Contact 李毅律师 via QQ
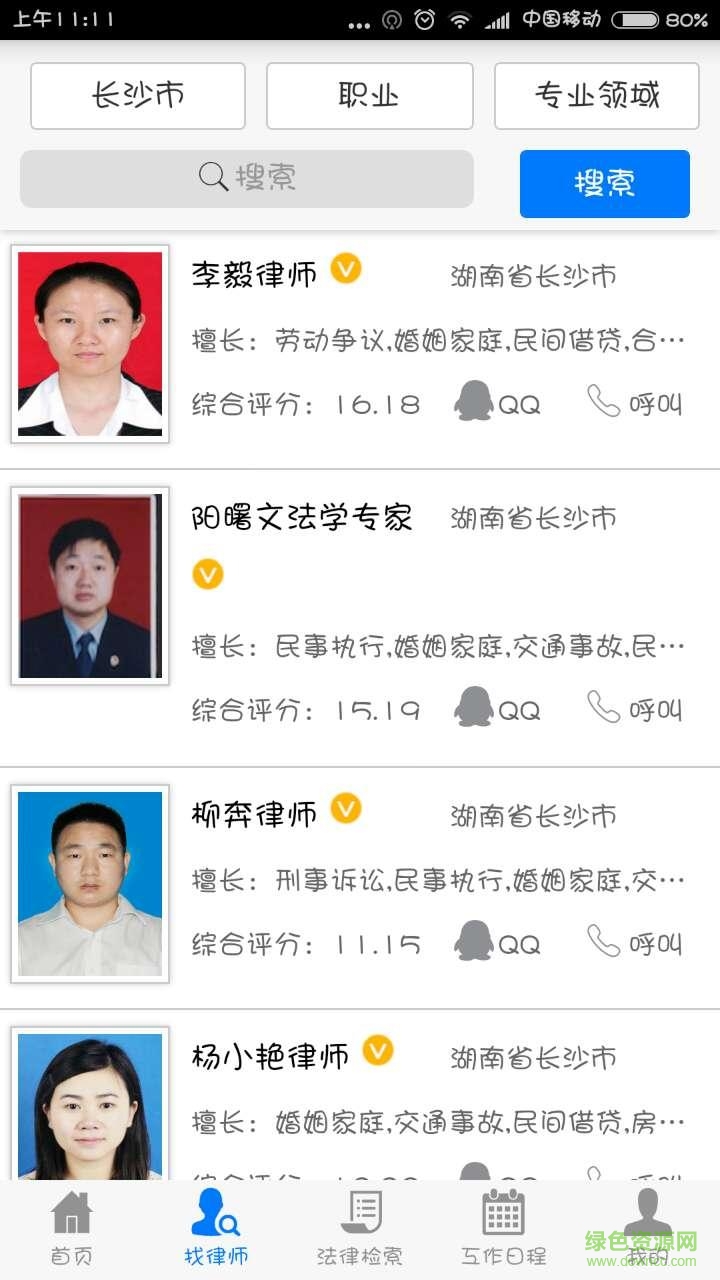The height and width of the screenshot is (1280, 720). (x=497, y=403)
